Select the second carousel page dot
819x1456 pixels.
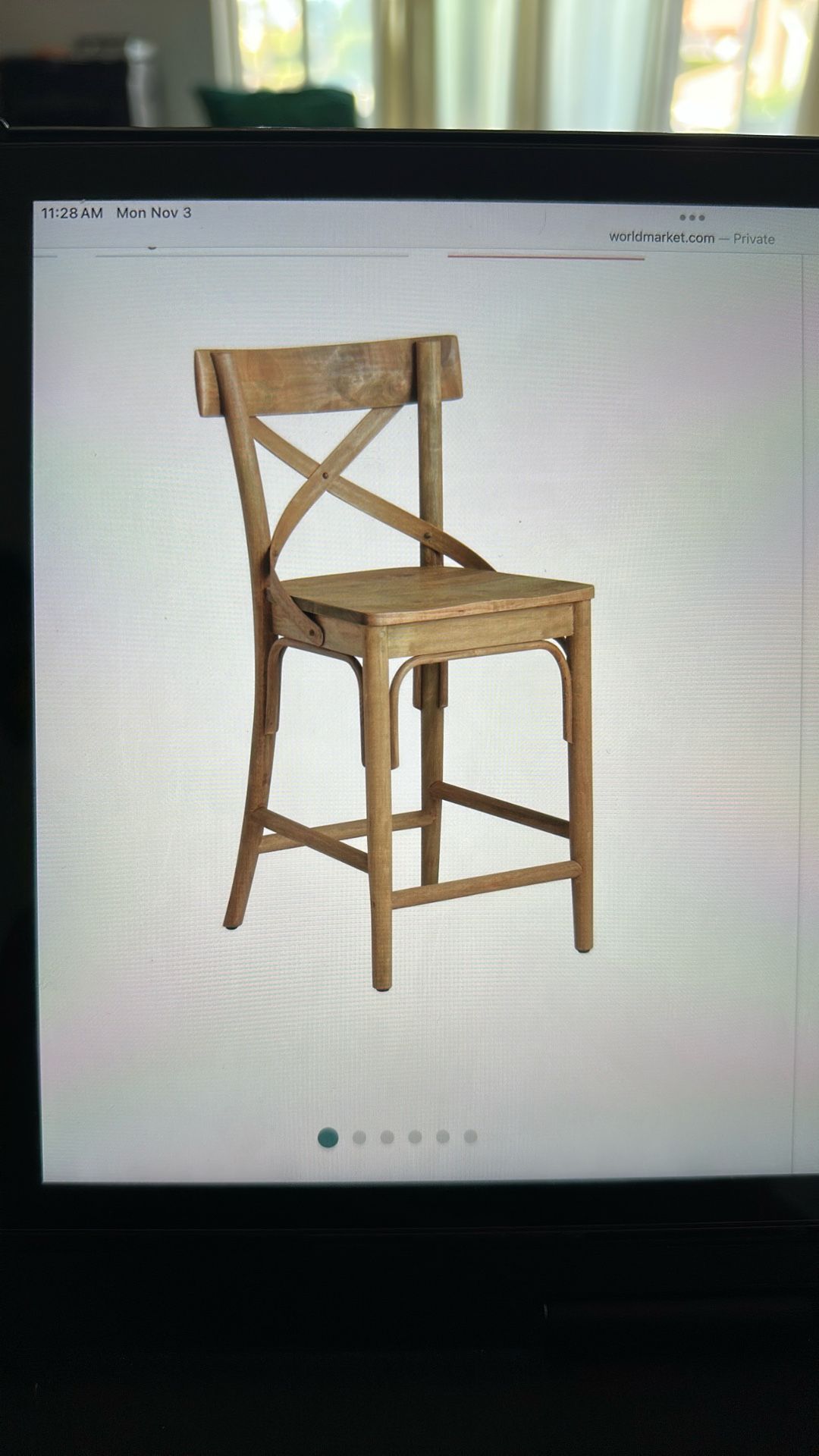[359, 1135]
